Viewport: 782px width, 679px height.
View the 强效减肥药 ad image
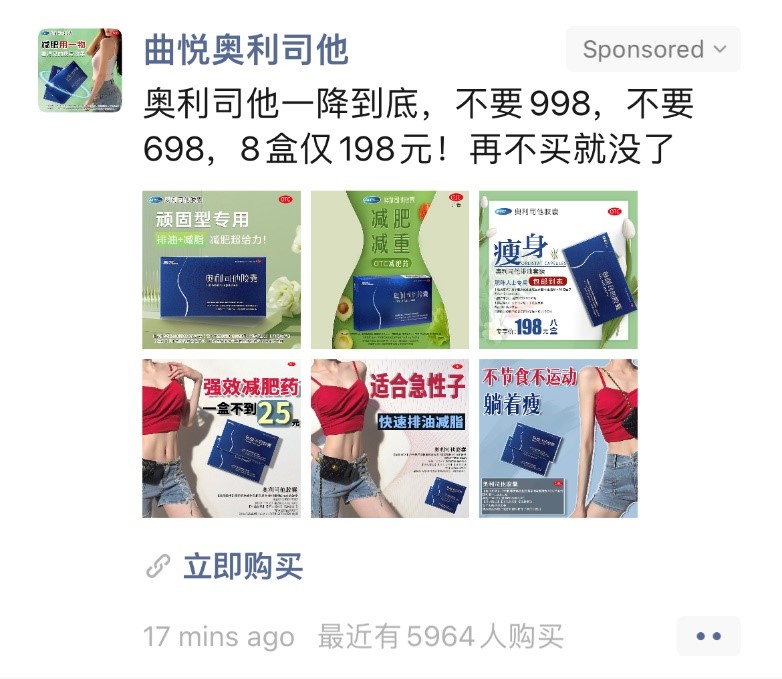[x=221, y=438]
